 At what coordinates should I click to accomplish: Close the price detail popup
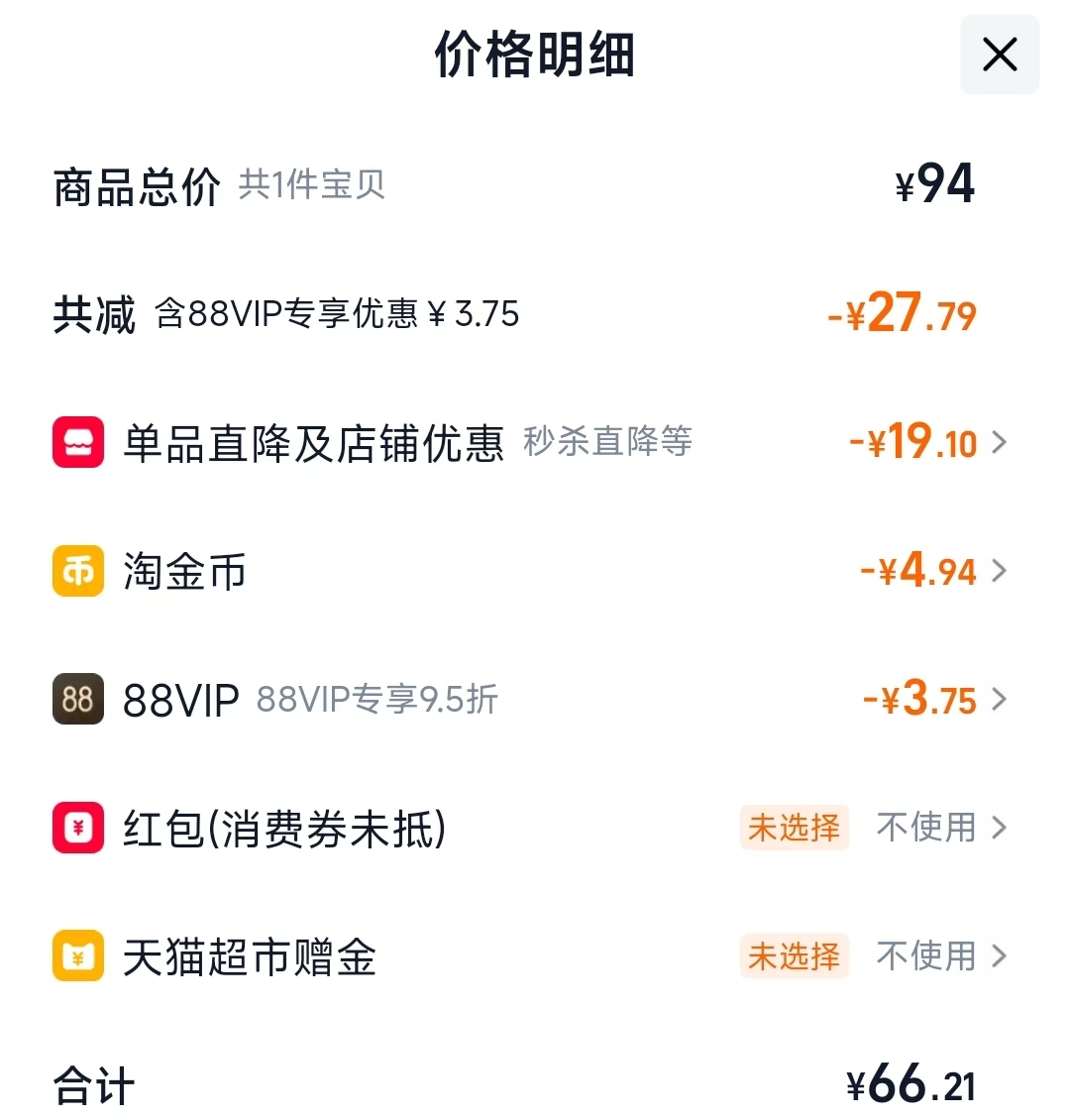pos(999,56)
